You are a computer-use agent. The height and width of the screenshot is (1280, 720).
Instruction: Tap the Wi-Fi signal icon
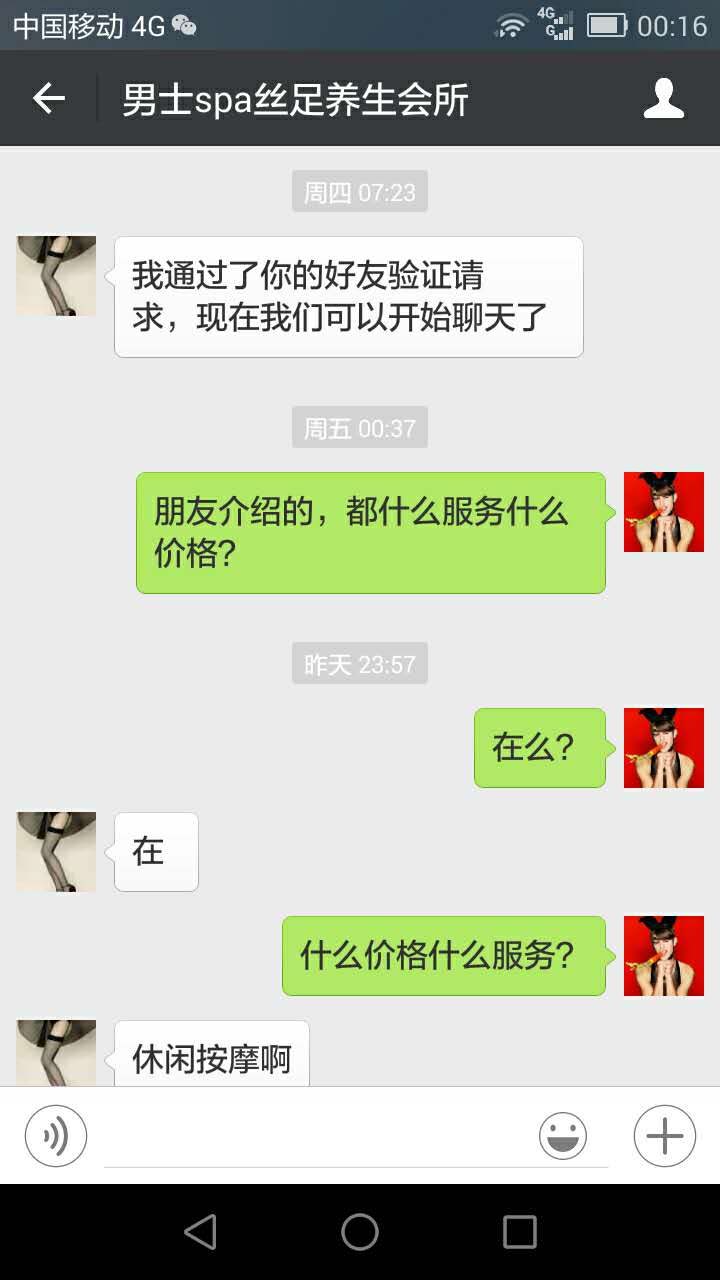(x=511, y=27)
